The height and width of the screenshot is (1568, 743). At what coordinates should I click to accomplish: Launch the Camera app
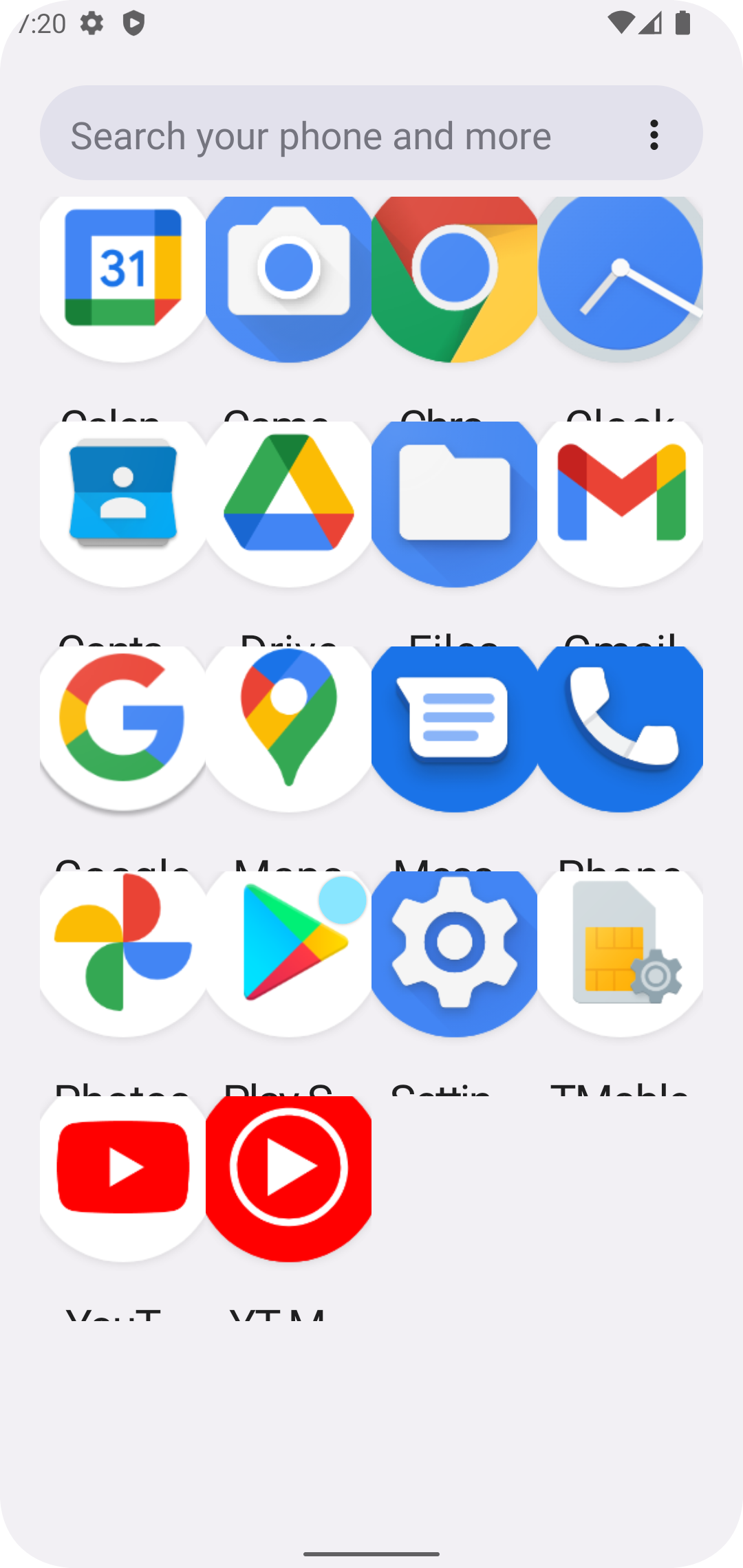(x=289, y=279)
